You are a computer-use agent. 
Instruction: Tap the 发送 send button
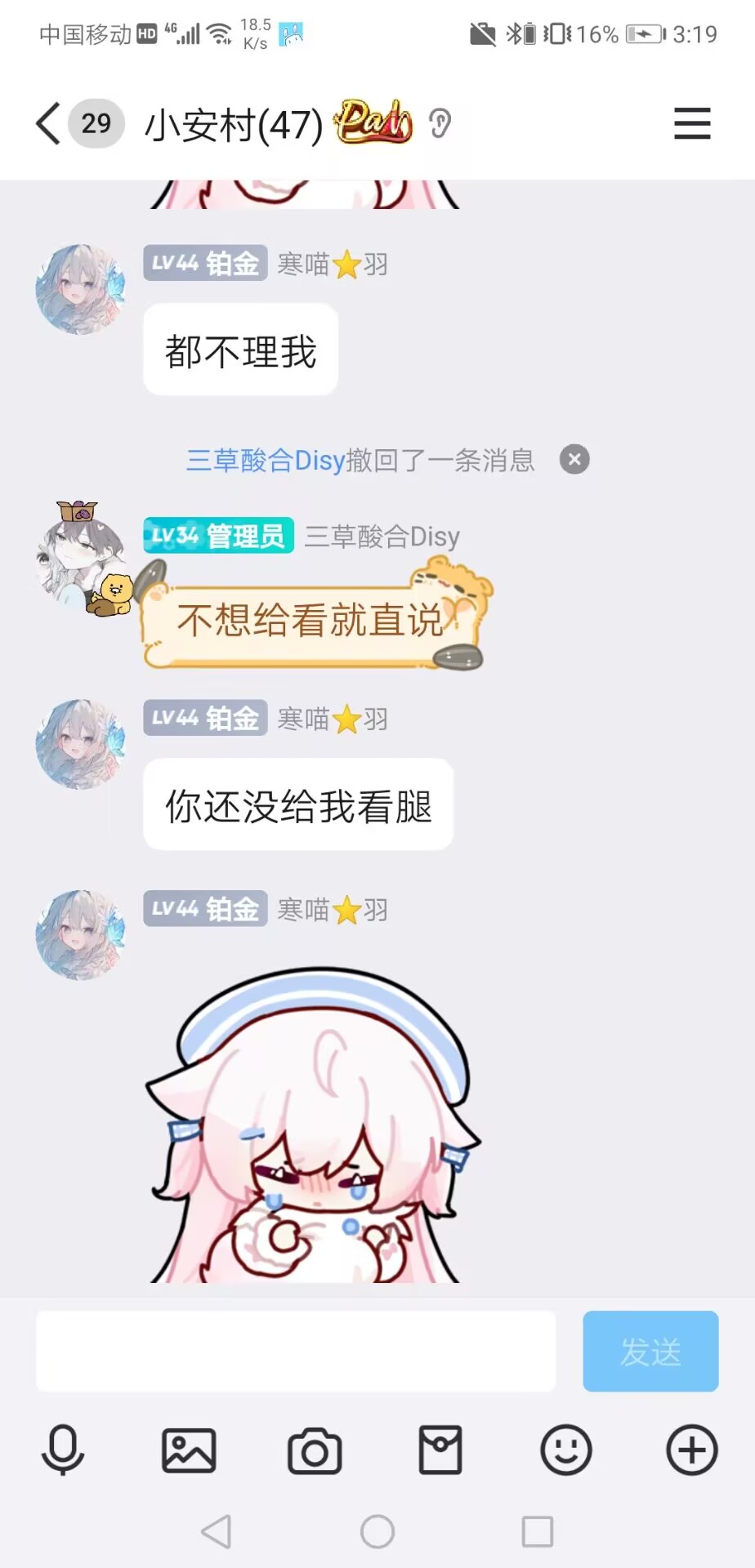click(650, 1351)
